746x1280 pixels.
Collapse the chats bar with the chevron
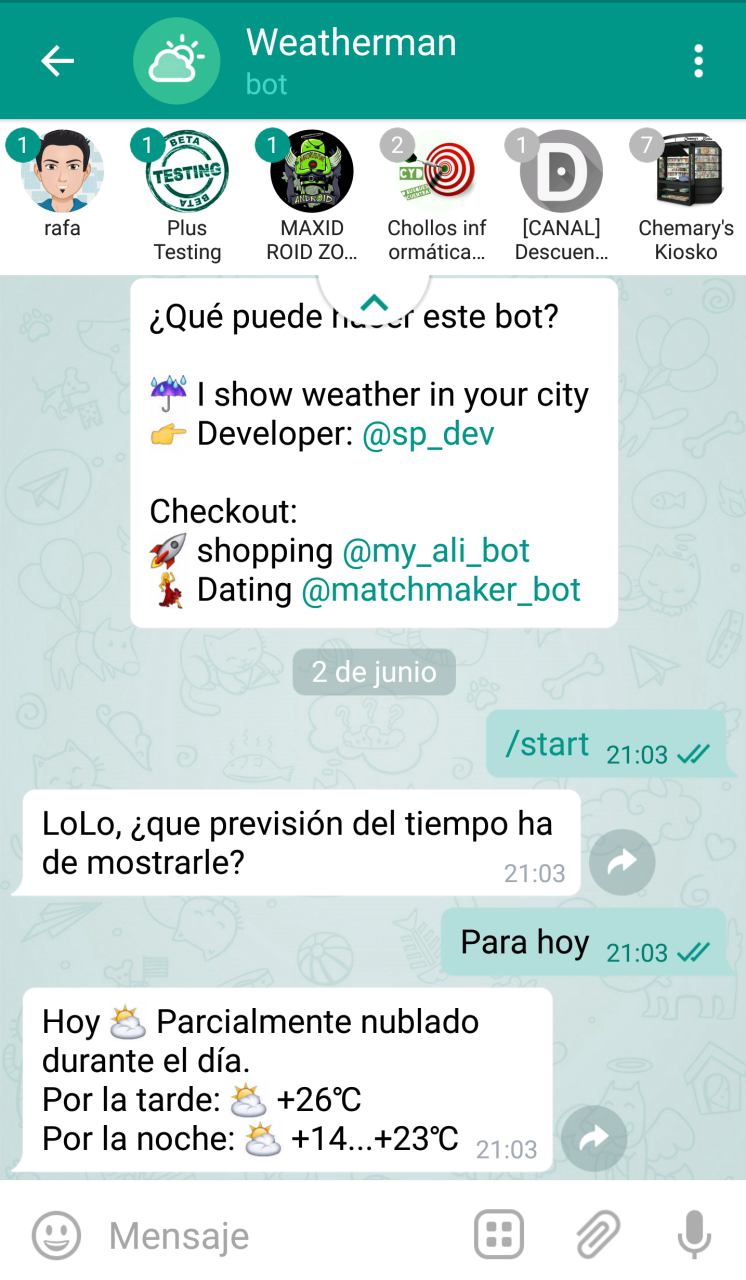coord(373,301)
